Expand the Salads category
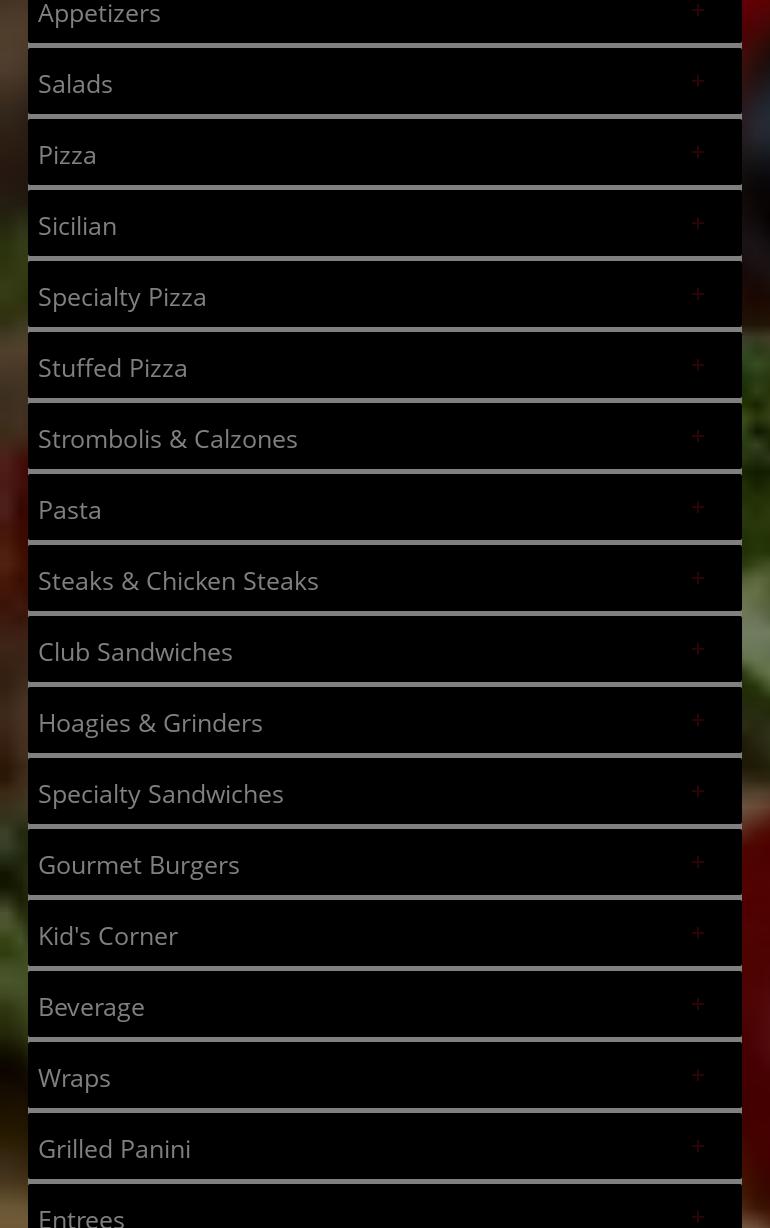Image resolution: width=770 pixels, height=1228 pixels. coord(384,83)
